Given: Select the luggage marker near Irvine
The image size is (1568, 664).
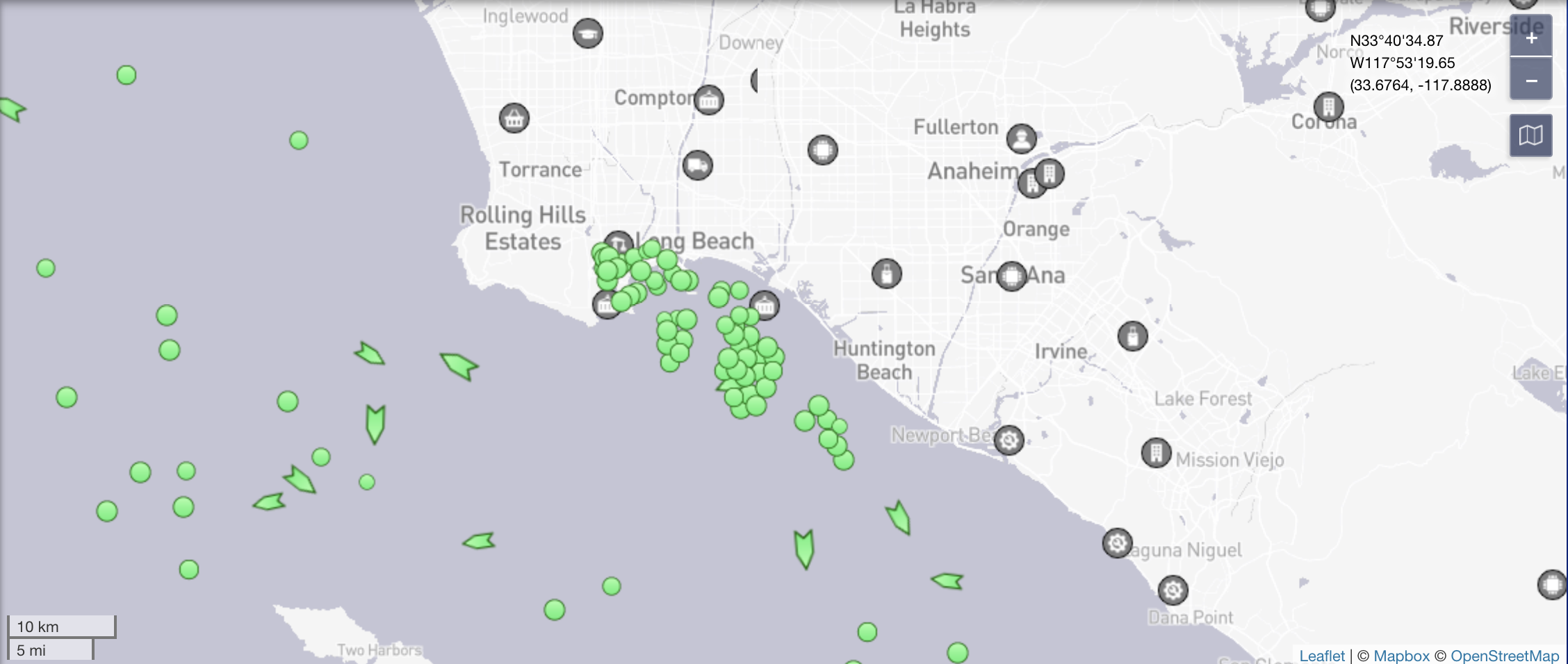Looking at the screenshot, I should [x=1132, y=336].
